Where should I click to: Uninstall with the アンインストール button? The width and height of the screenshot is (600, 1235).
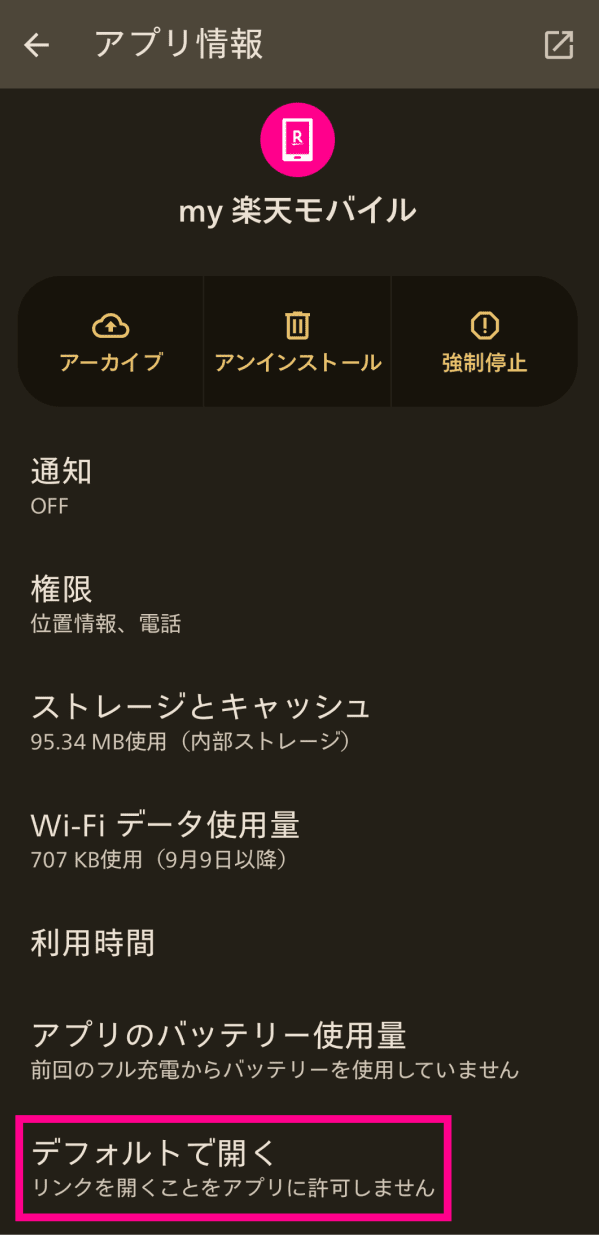[x=298, y=341]
